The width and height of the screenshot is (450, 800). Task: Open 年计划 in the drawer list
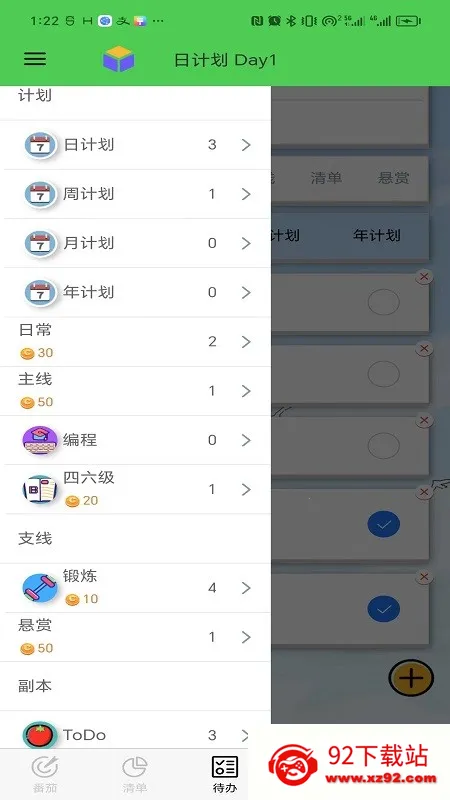pyautogui.click(x=135, y=292)
